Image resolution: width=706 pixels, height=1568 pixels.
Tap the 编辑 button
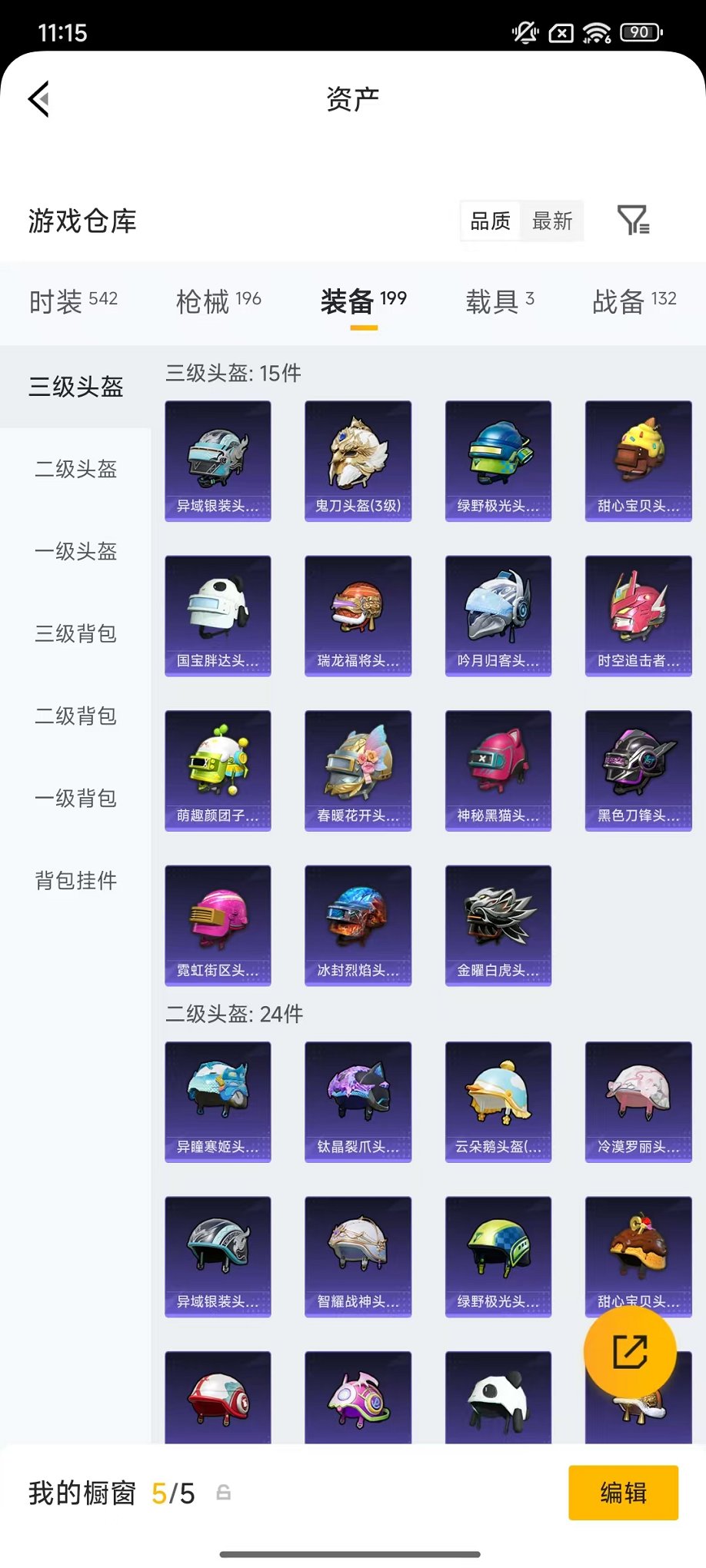pos(623,1493)
